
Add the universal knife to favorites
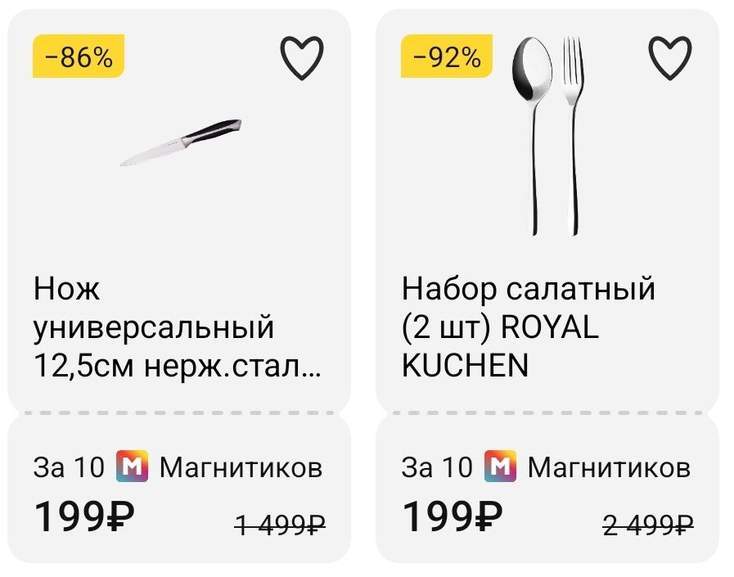click(301, 59)
